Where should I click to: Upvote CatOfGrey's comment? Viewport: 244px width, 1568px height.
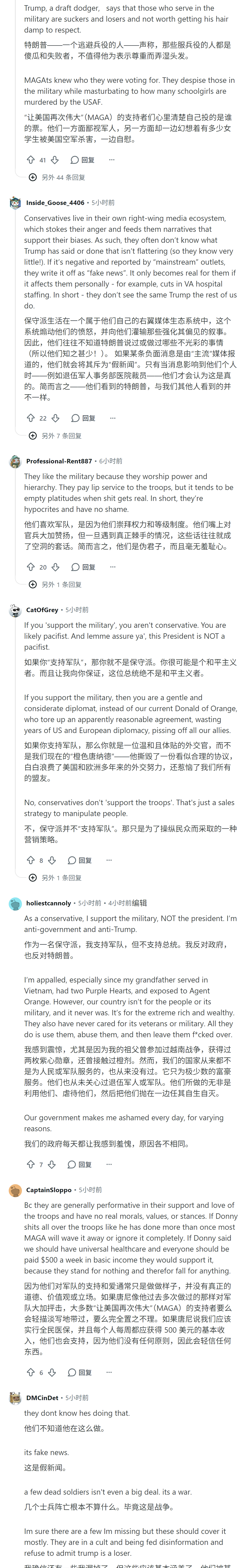(30, 860)
